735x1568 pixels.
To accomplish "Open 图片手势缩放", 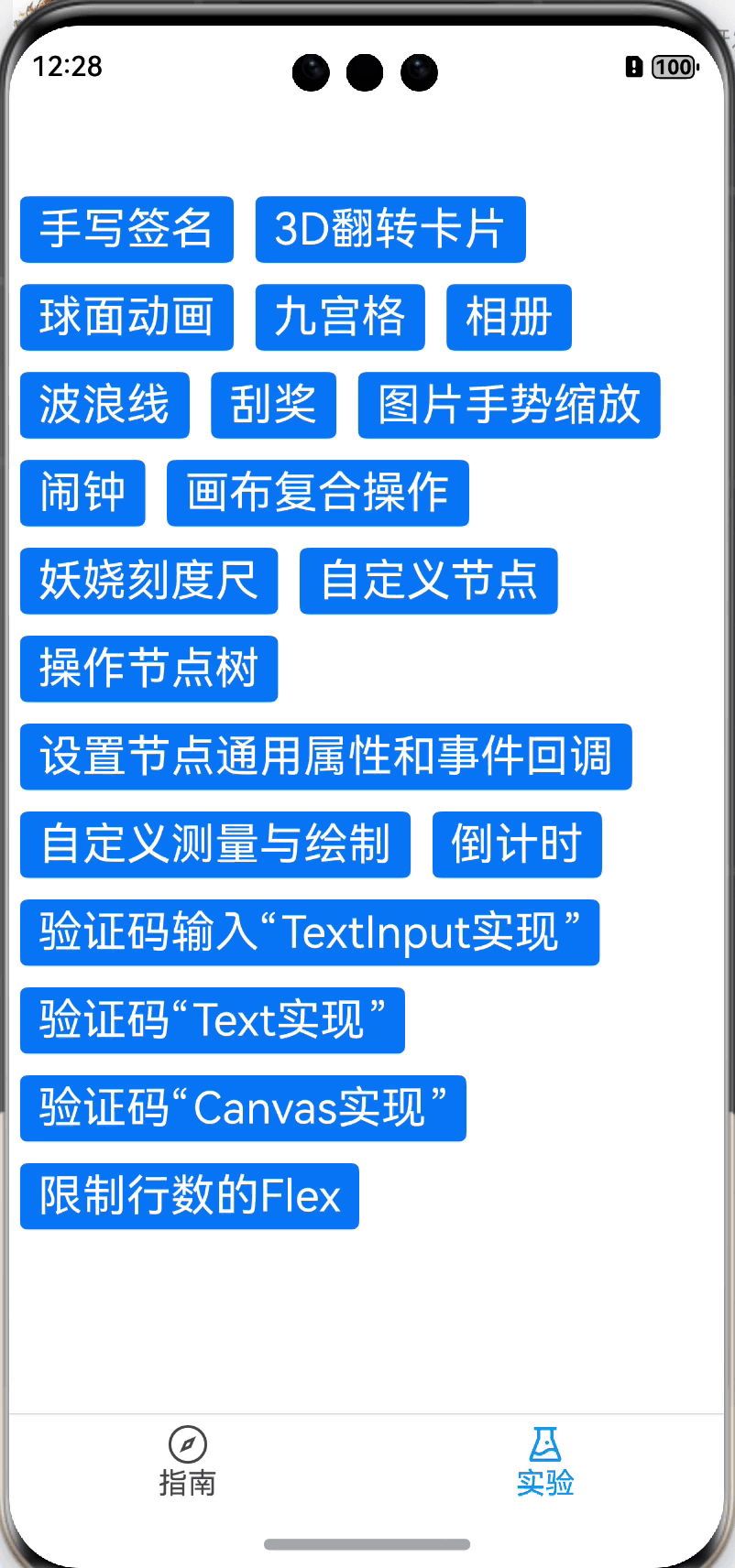I will pyautogui.click(x=509, y=405).
